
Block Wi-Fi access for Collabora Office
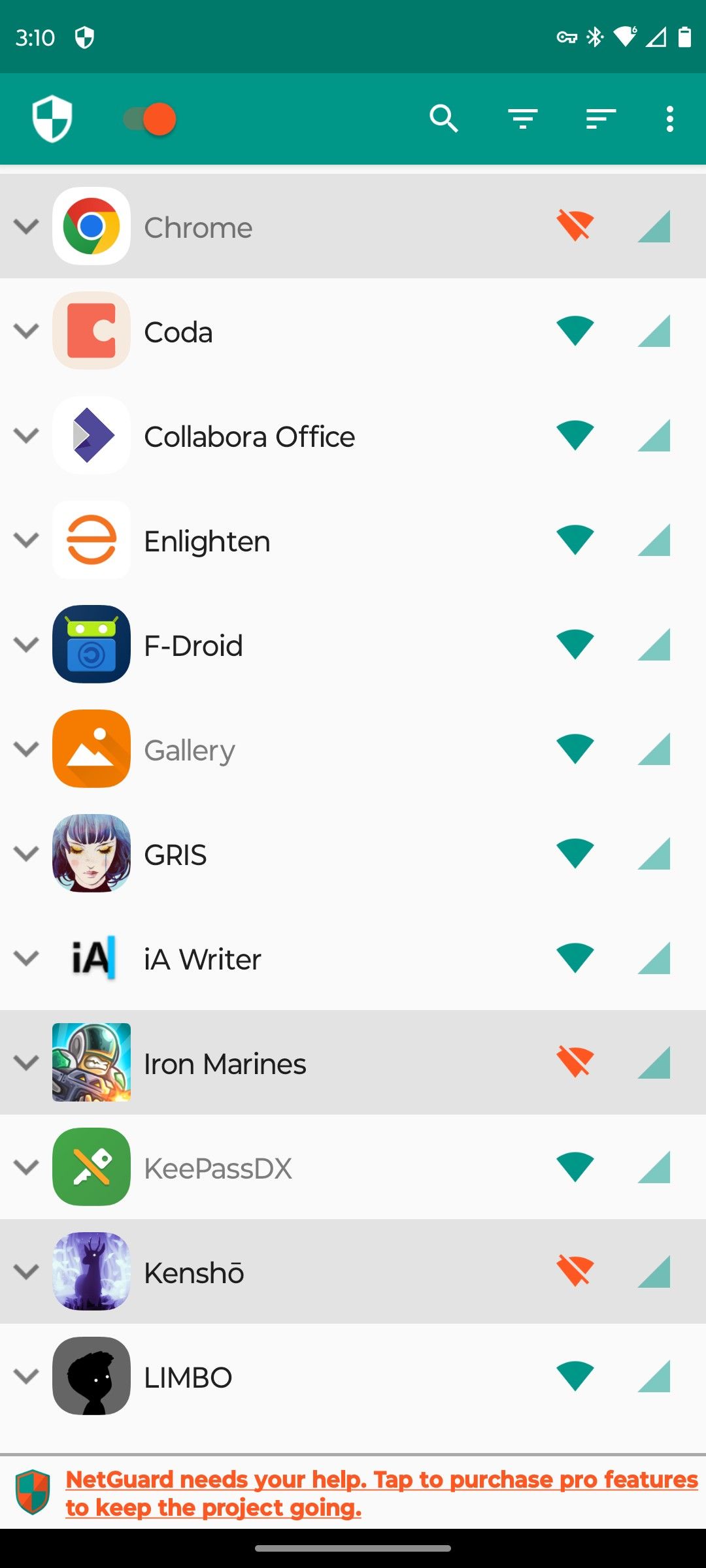tap(575, 435)
